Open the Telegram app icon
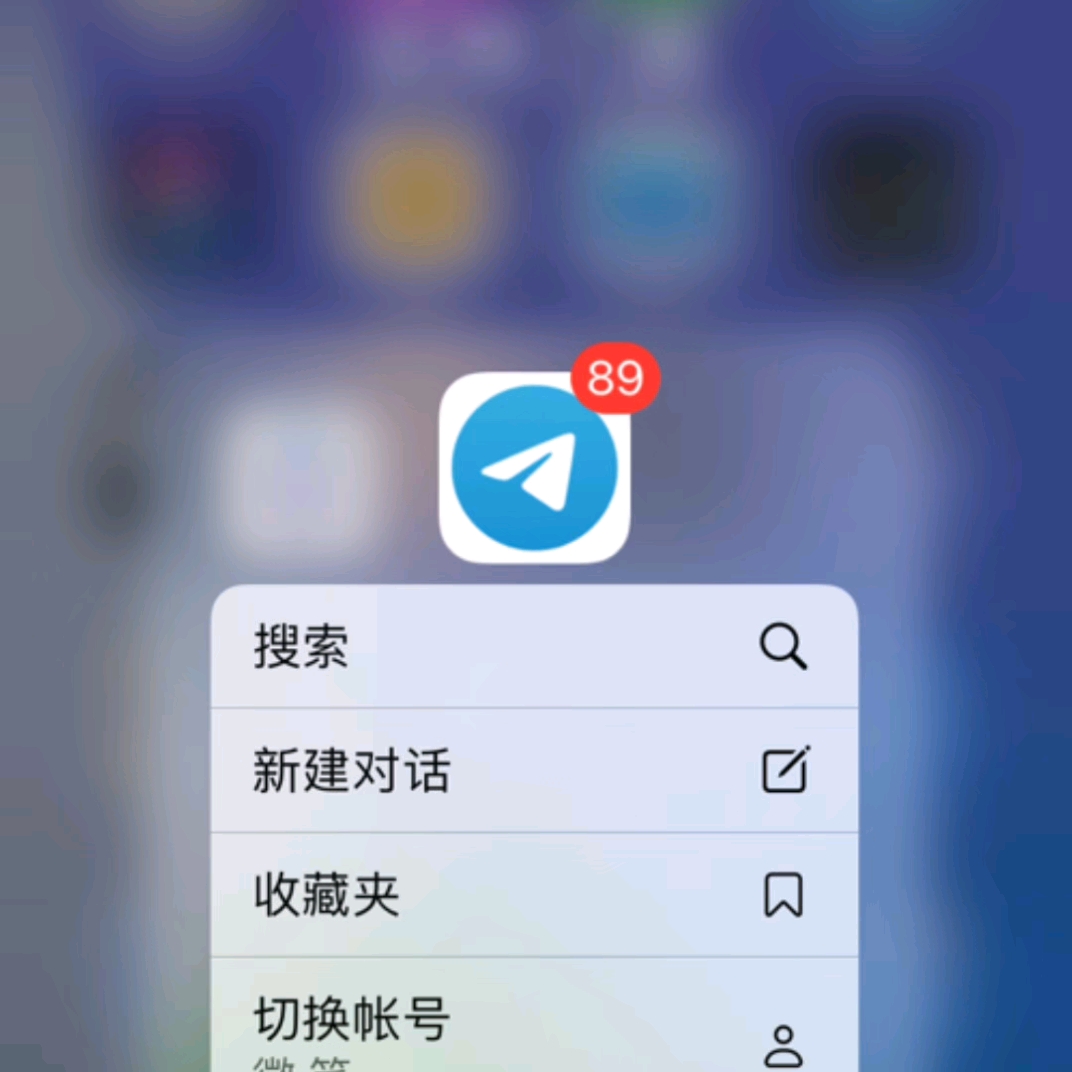The image size is (1072, 1072). click(534, 468)
